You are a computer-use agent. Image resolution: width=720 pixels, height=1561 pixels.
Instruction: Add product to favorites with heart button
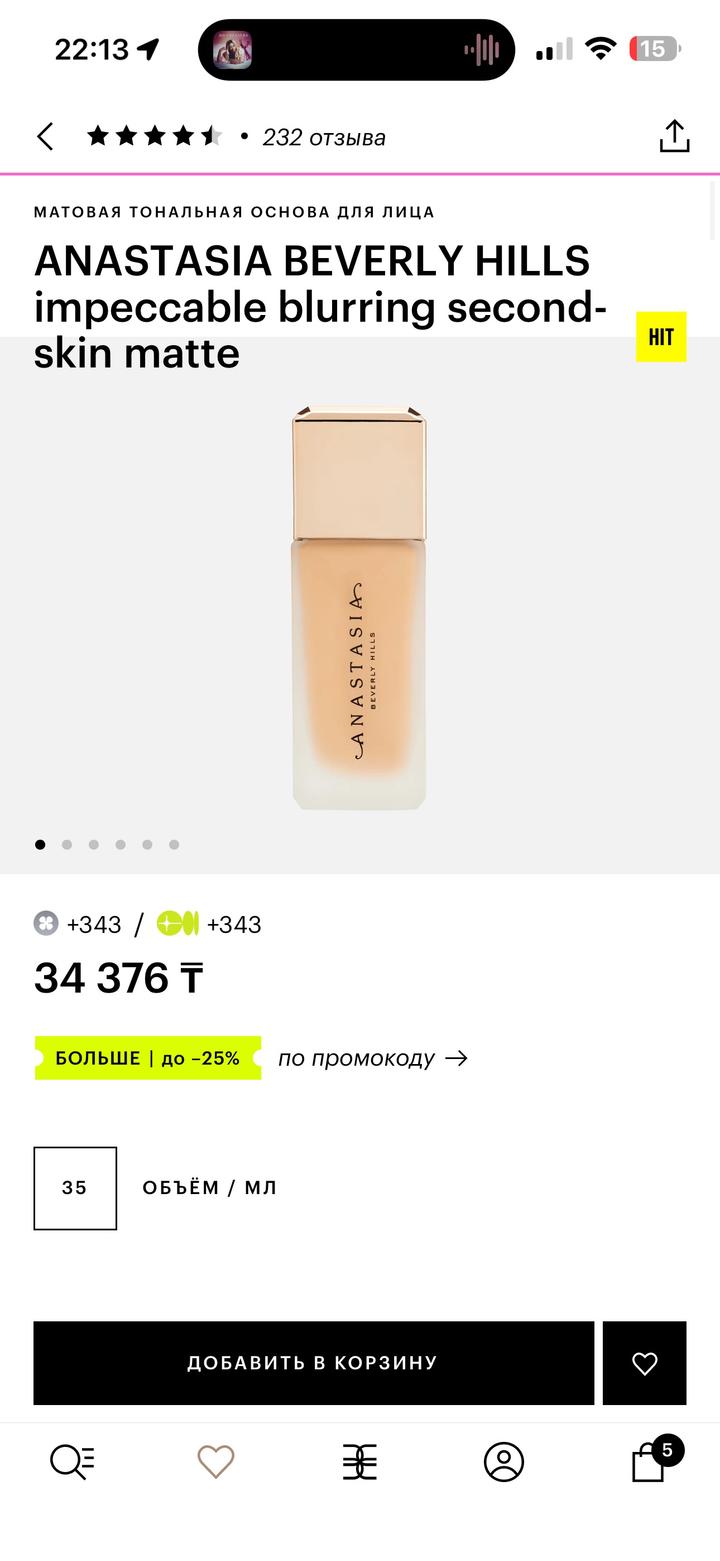[644, 1363]
